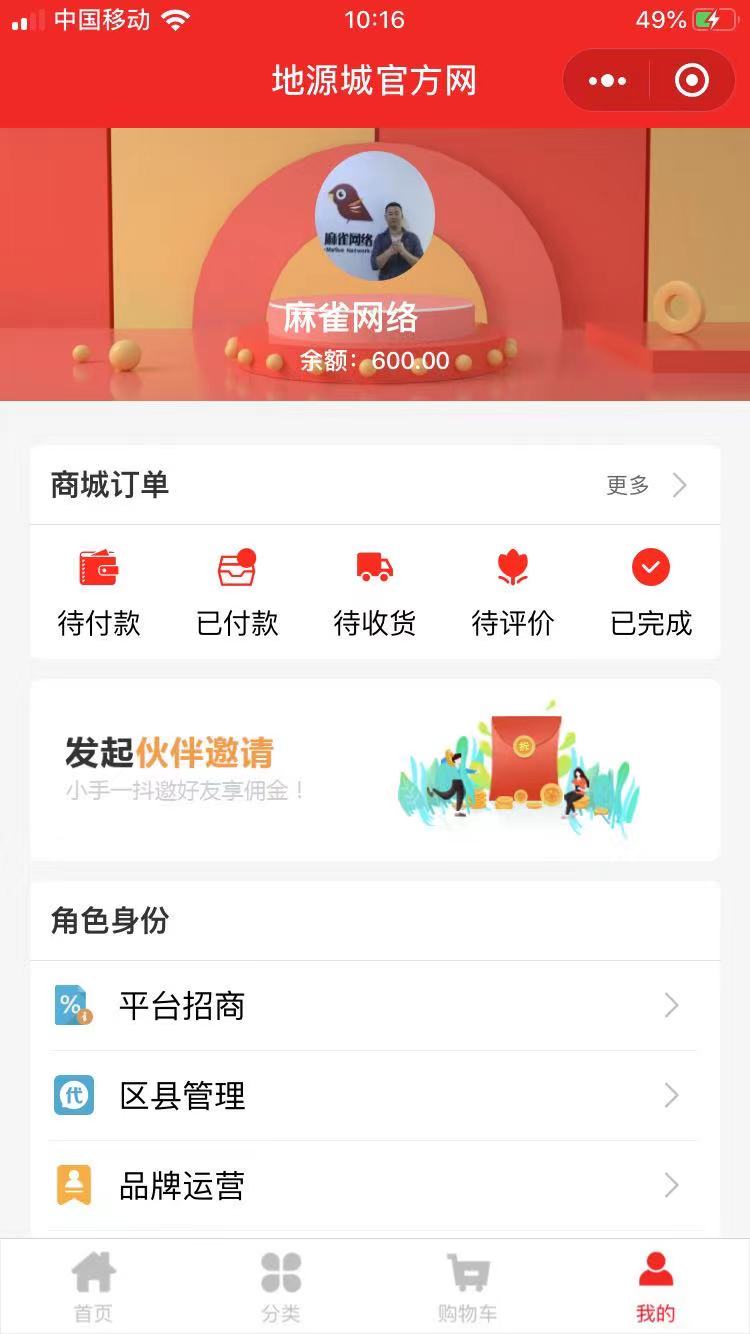Viewport: 750px width, 1334px height.
Task: Open the mini program more options menu
Action: (607, 81)
